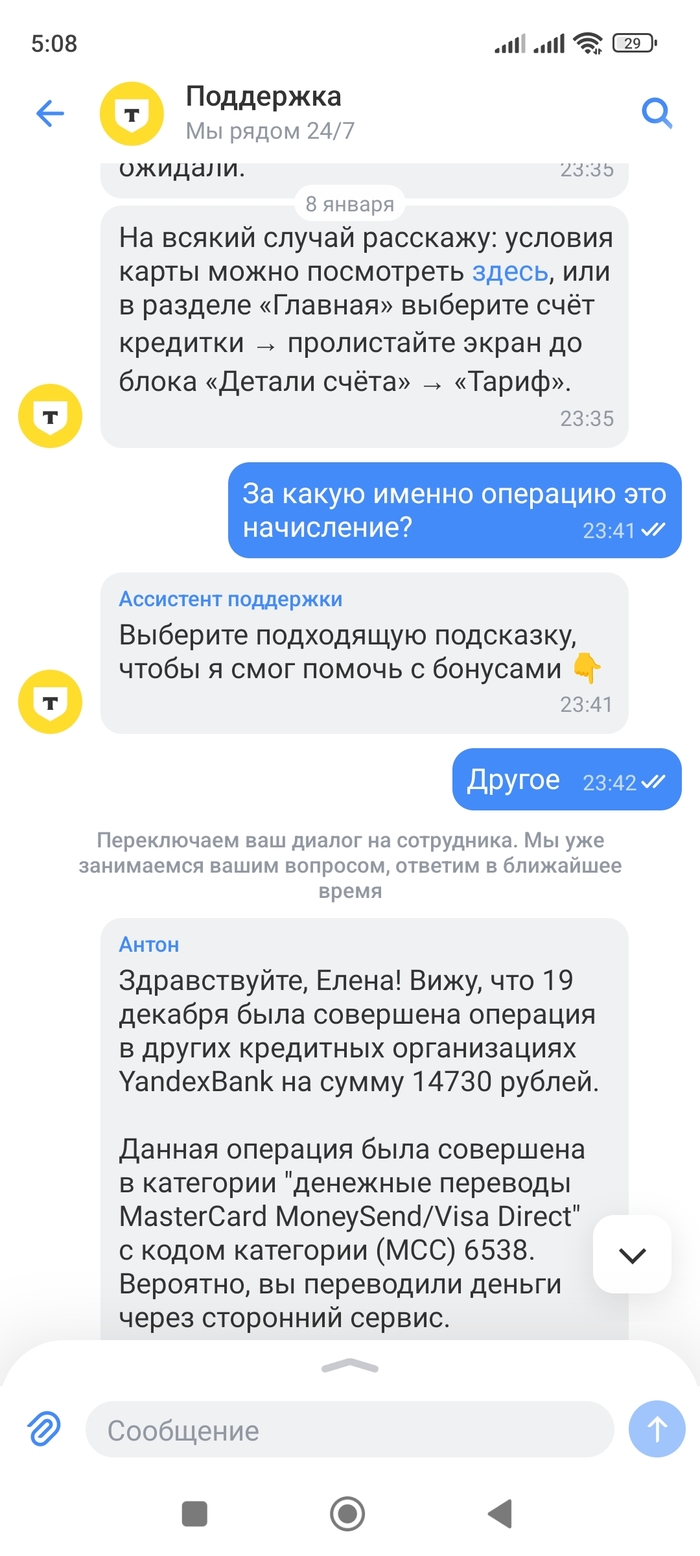This screenshot has width=700, height=1556.
Task: Open the «здесь» card terms link
Action: (510, 271)
